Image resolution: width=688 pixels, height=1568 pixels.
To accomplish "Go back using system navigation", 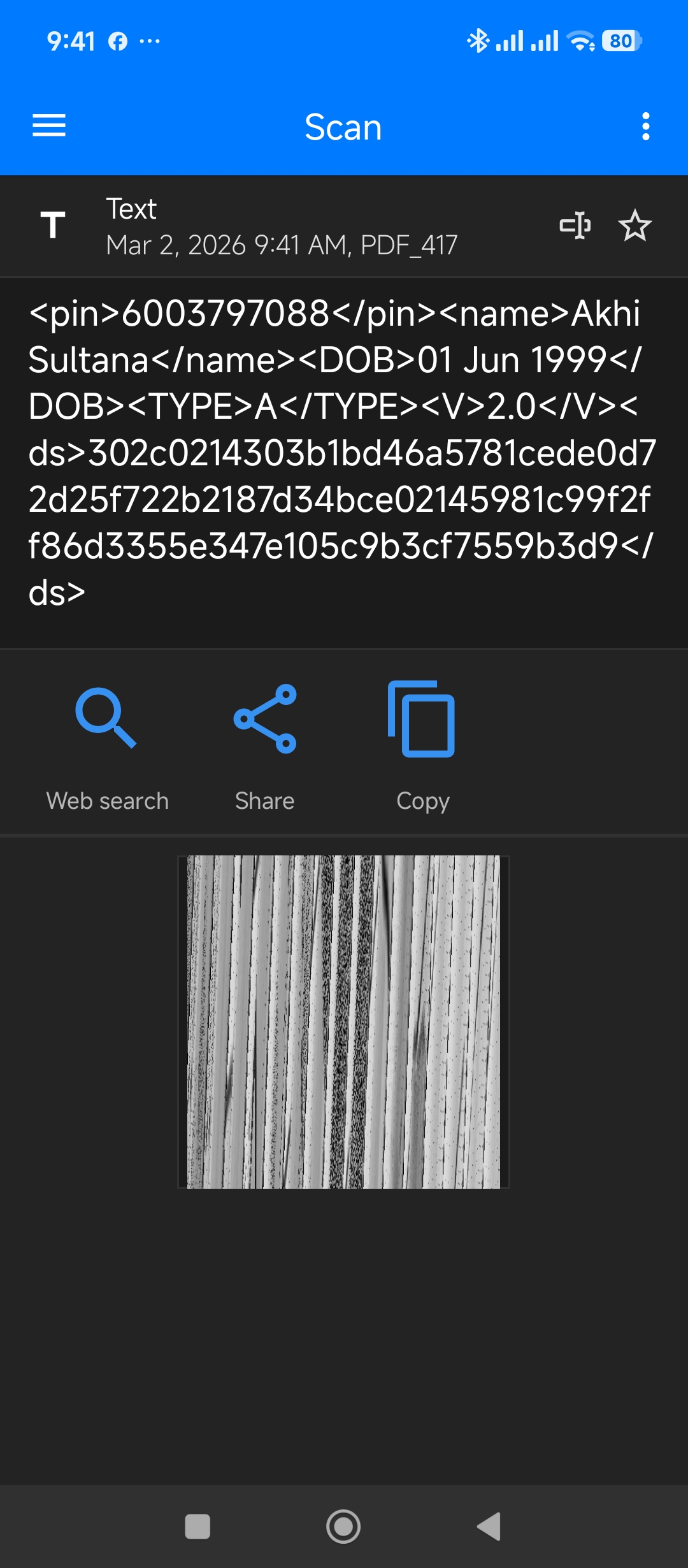I will pos(489,1527).
